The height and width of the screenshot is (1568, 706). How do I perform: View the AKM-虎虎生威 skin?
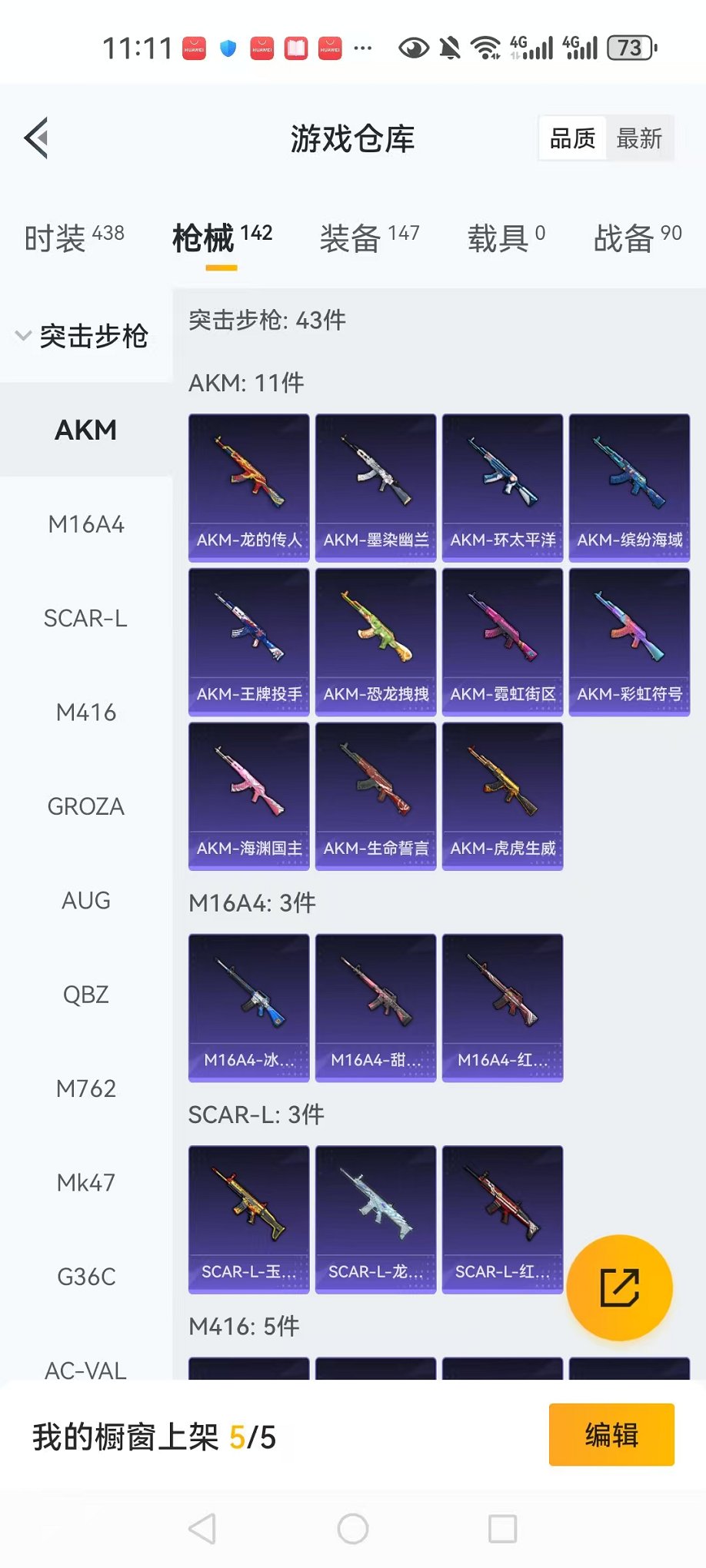click(503, 796)
